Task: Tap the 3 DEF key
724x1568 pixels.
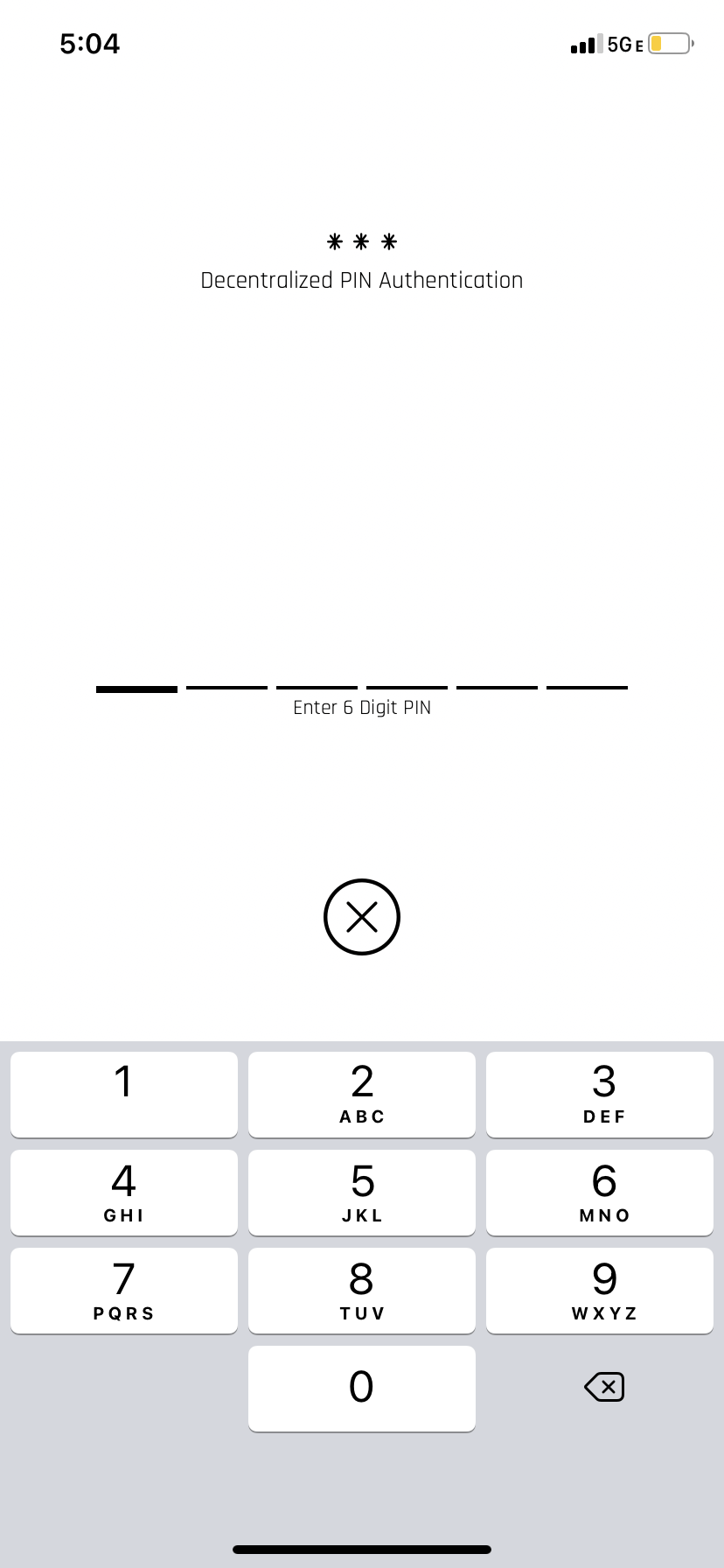Action: pyautogui.click(x=600, y=1094)
